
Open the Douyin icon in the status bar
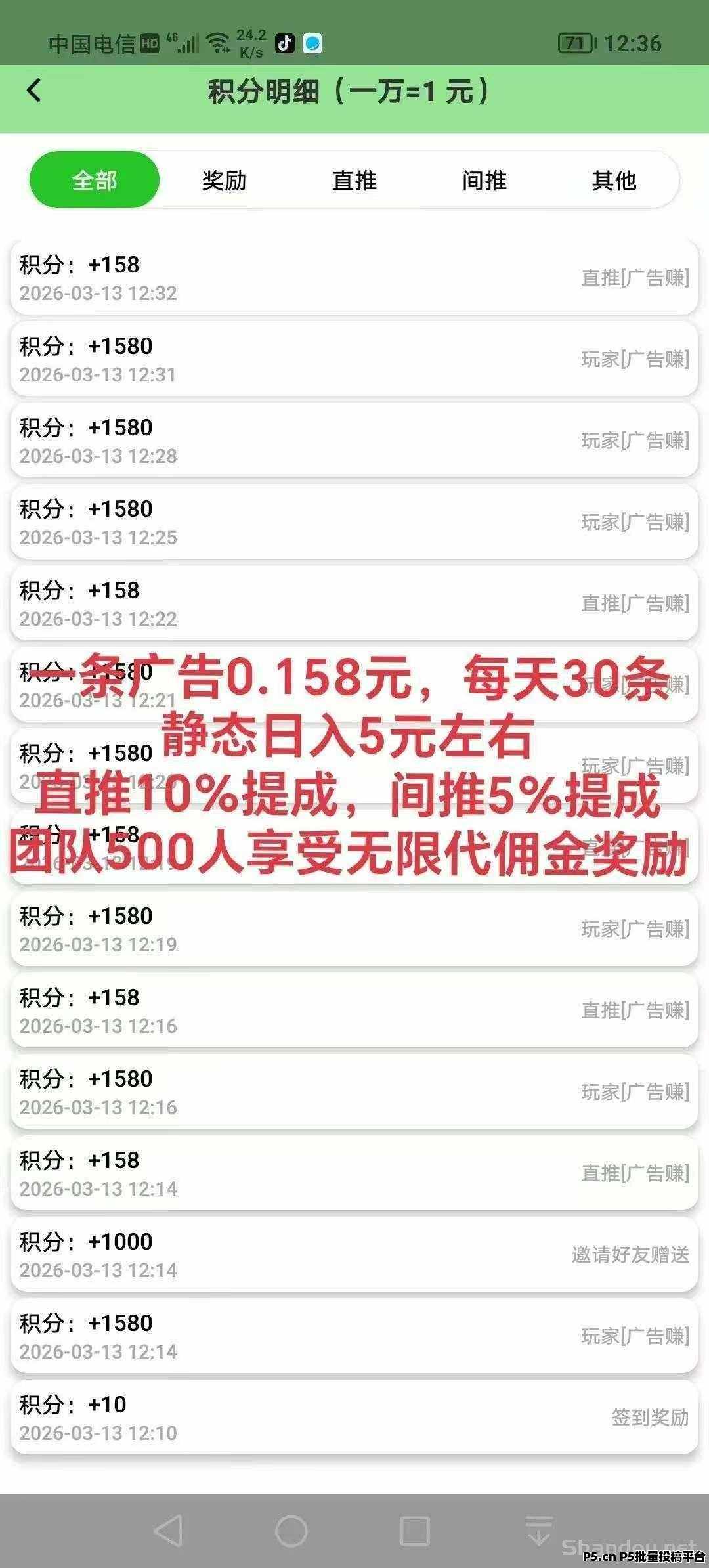(284, 42)
